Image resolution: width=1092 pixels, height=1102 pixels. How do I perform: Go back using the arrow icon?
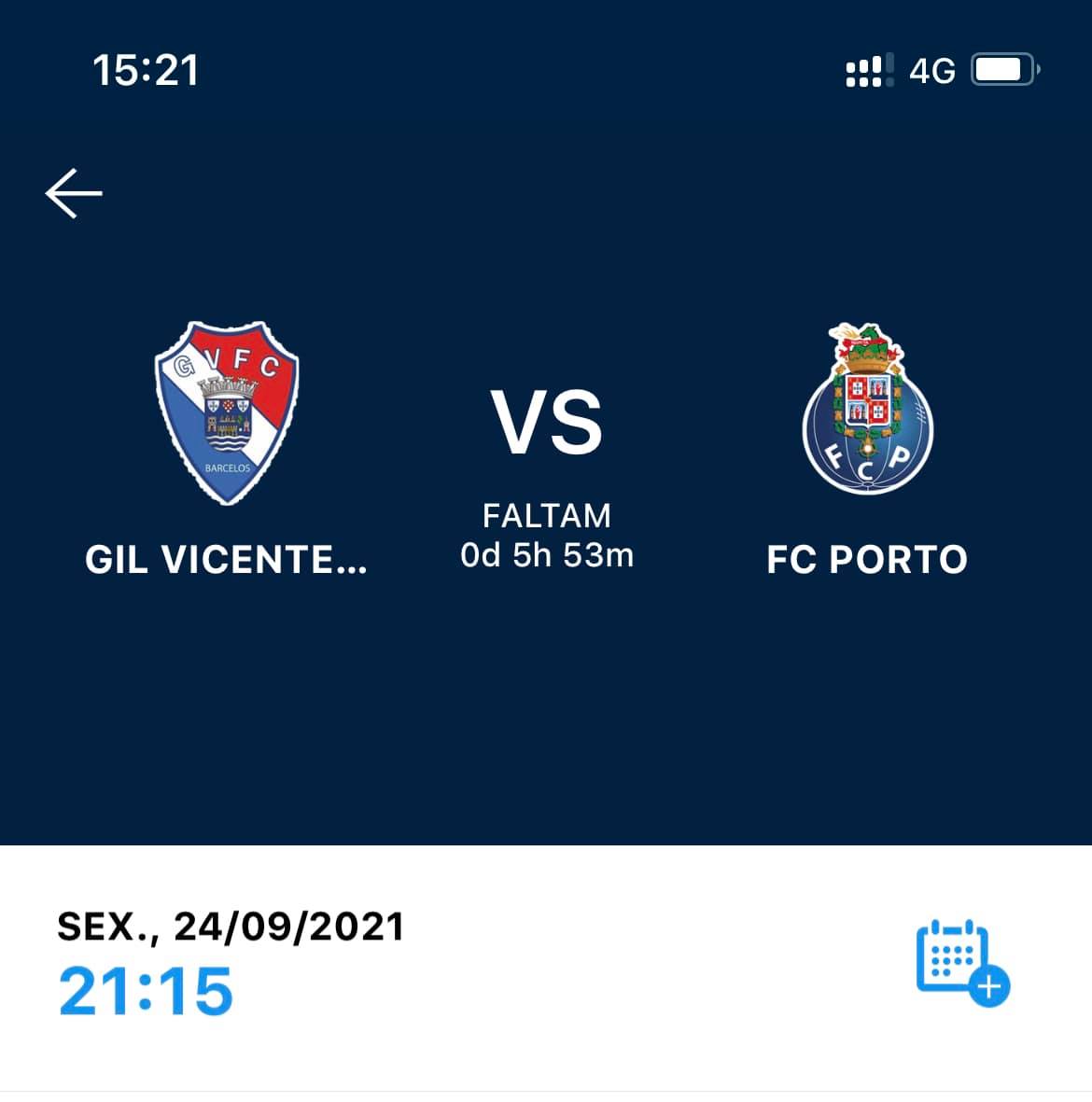(74, 193)
